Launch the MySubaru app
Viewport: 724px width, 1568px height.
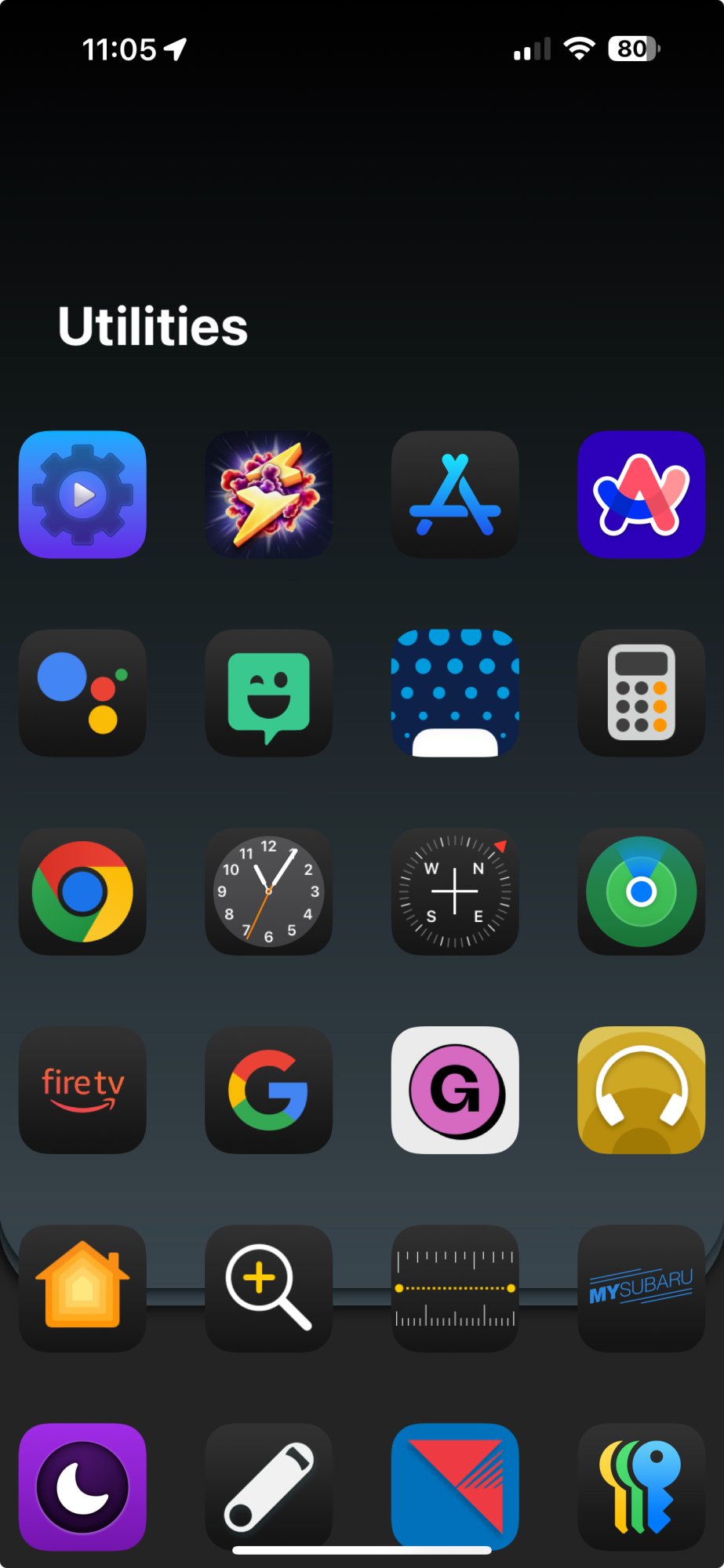(641, 1288)
